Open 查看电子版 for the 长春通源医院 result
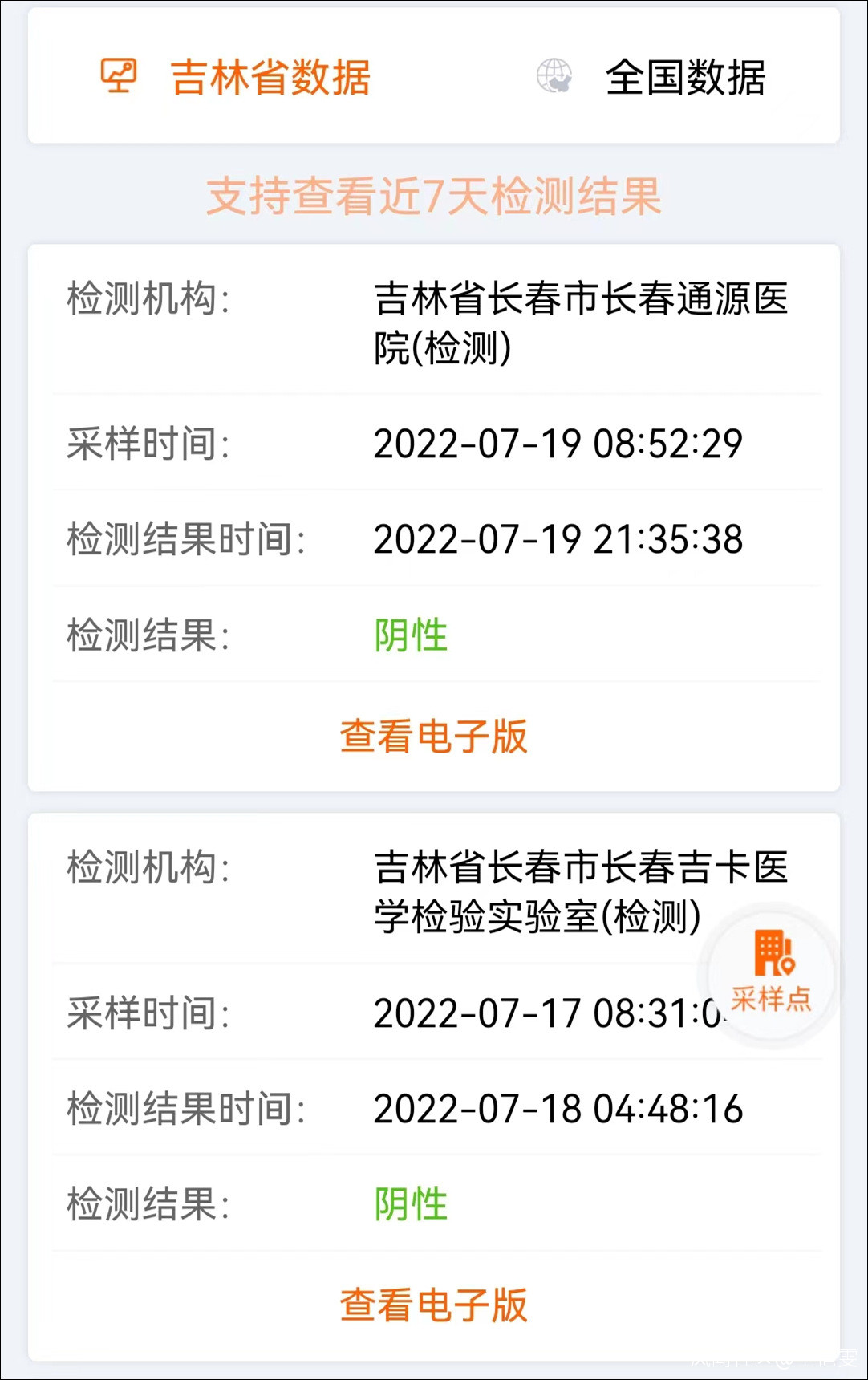This screenshot has height=1380, width=868. 433,737
